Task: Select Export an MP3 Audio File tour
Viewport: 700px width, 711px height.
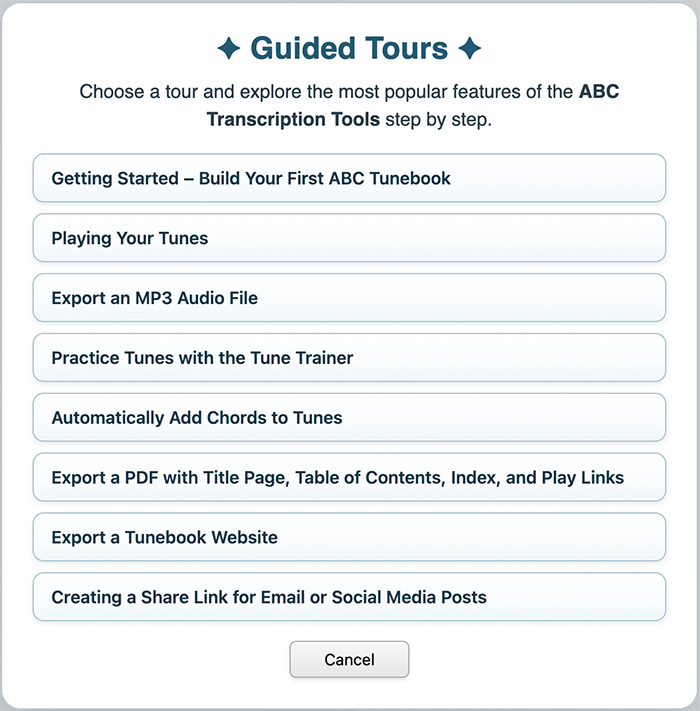Action: pos(349,298)
